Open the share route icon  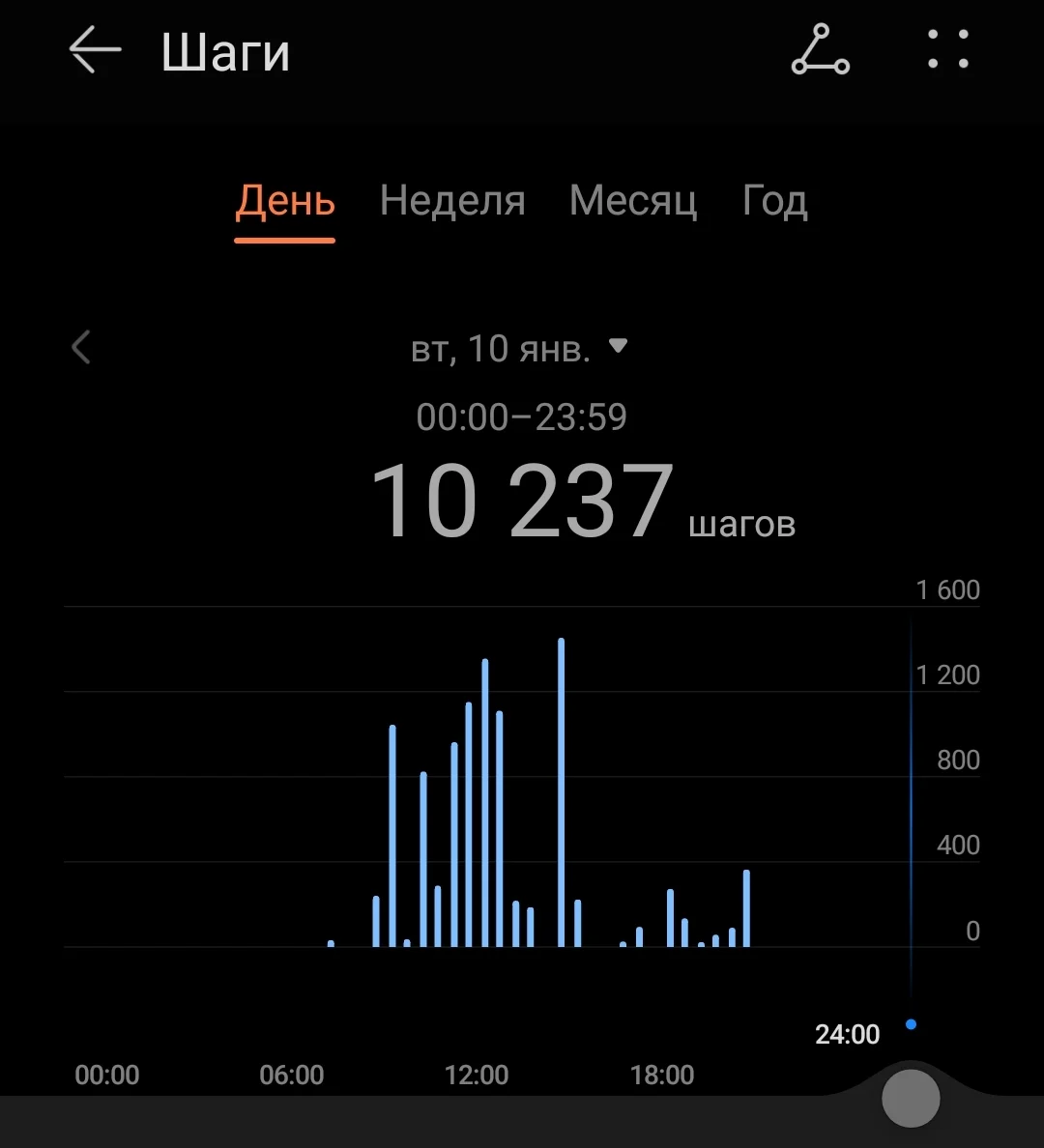coord(820,50)
